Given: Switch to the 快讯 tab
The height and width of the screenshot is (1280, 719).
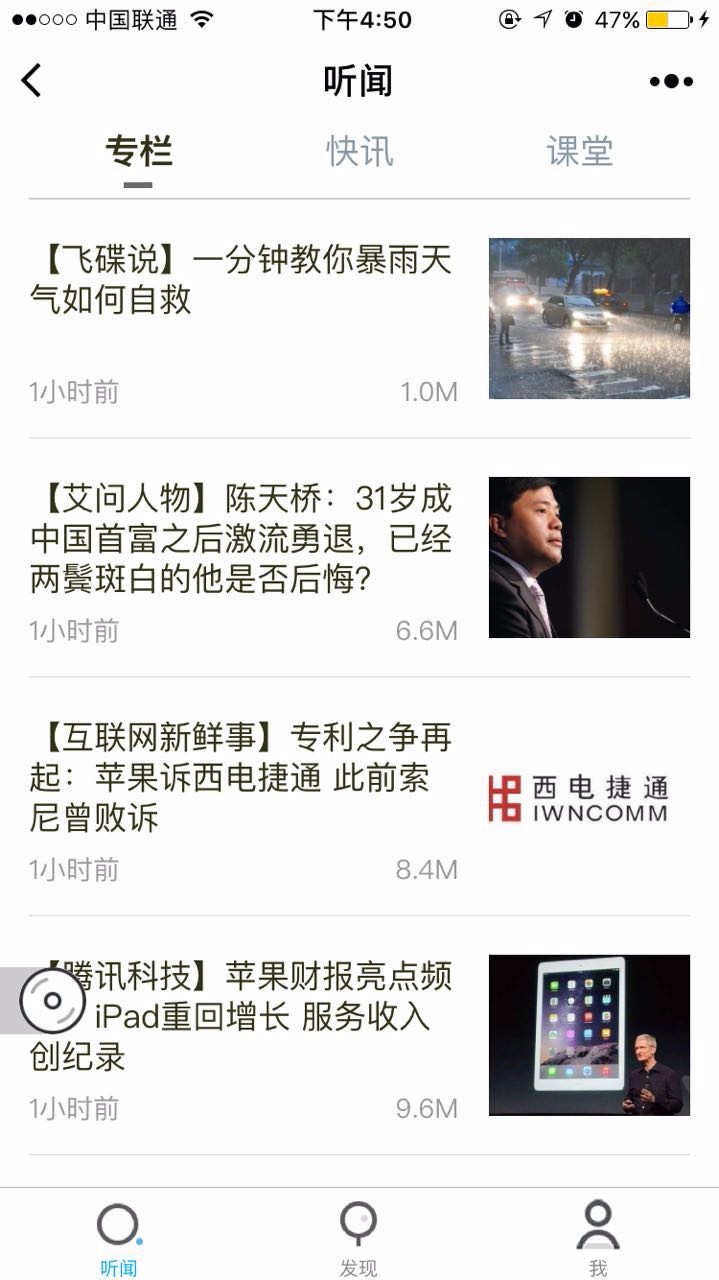Looking at the screenshot, I should (x=359, y=151).
